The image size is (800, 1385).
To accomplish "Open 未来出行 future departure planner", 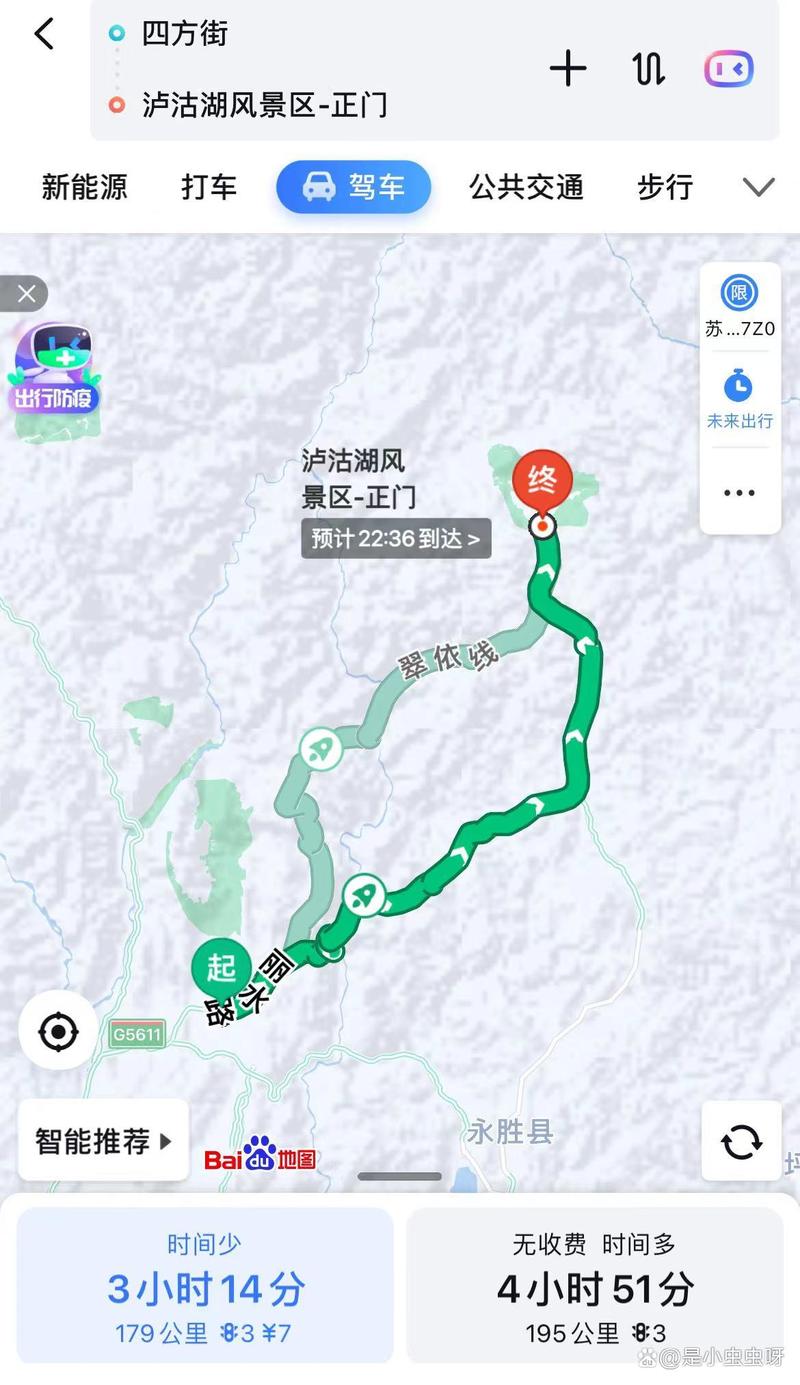I will pyautogui.click(x=740, y=399).
